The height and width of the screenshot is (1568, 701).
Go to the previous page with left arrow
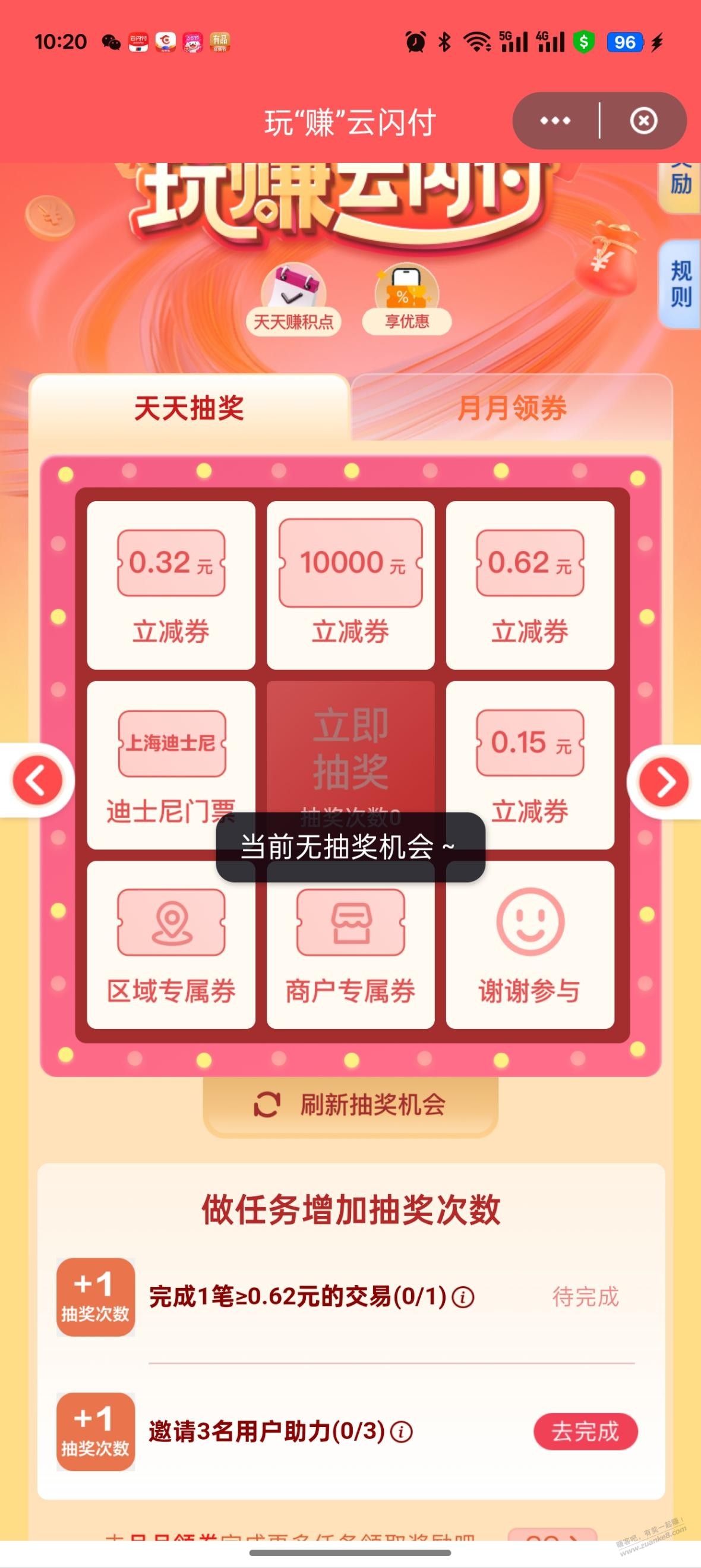click(x=37, y=780)
